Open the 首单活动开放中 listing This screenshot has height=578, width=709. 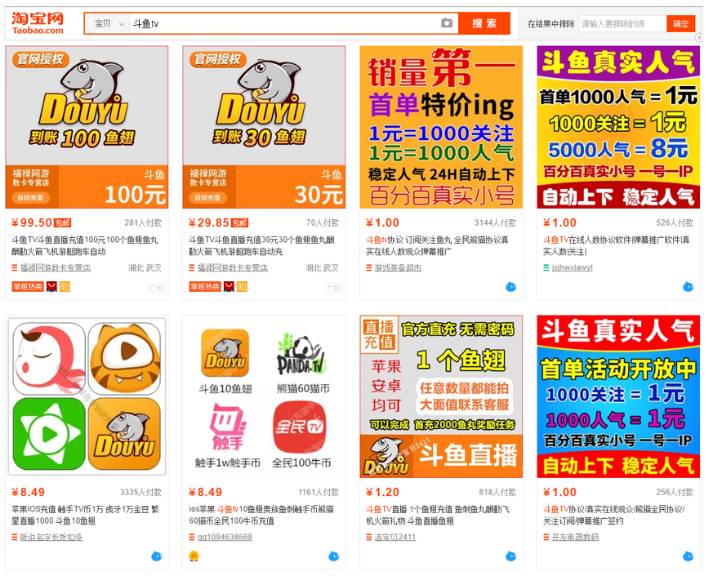tap(618, 397)
